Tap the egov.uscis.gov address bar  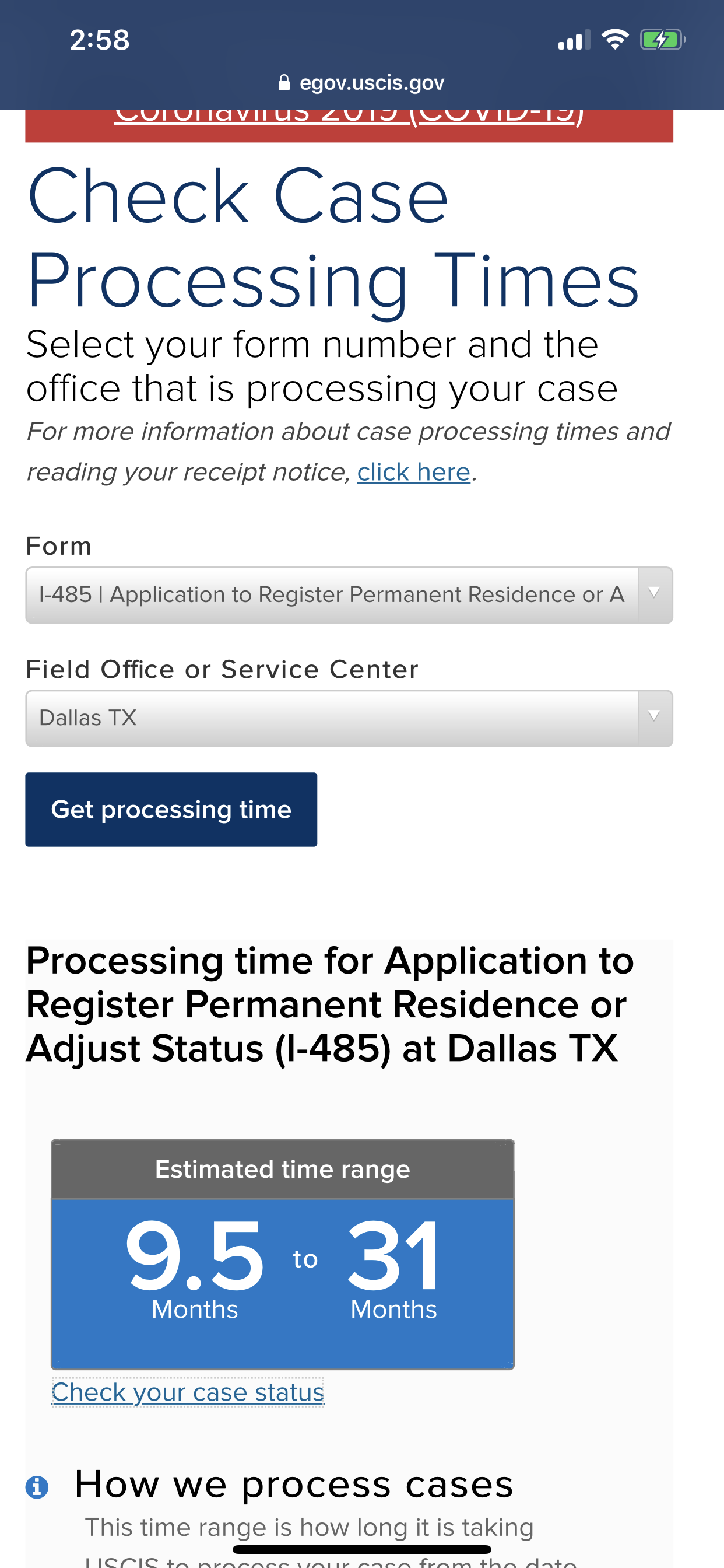[x=361, y=83]
